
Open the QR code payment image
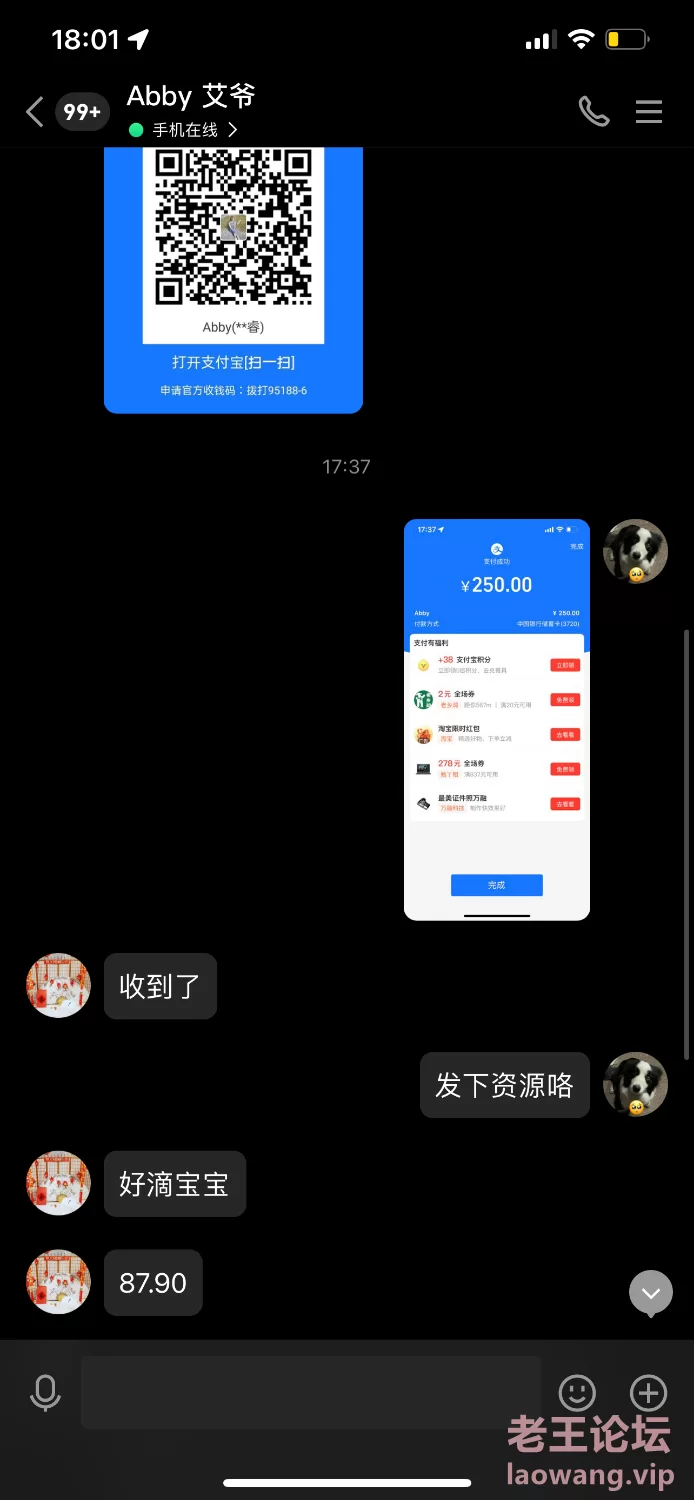point(233,270)
